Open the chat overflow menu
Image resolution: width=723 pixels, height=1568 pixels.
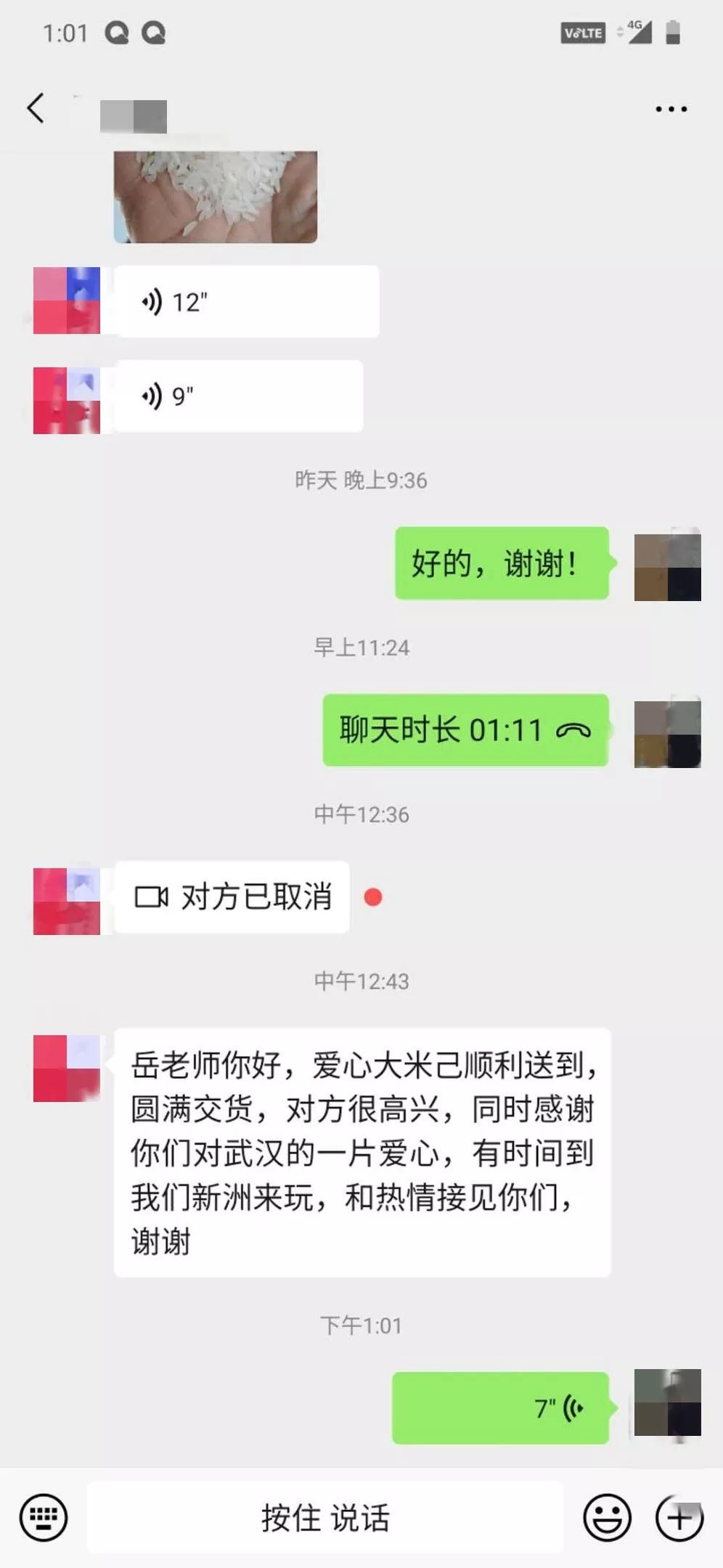(671, 110)
